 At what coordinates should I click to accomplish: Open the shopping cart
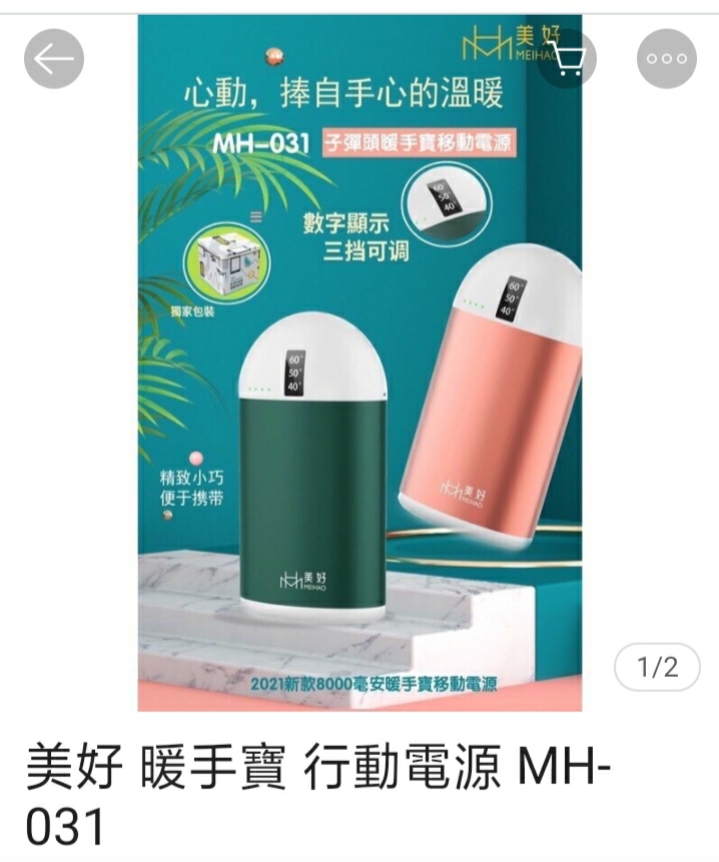point(567,58)
